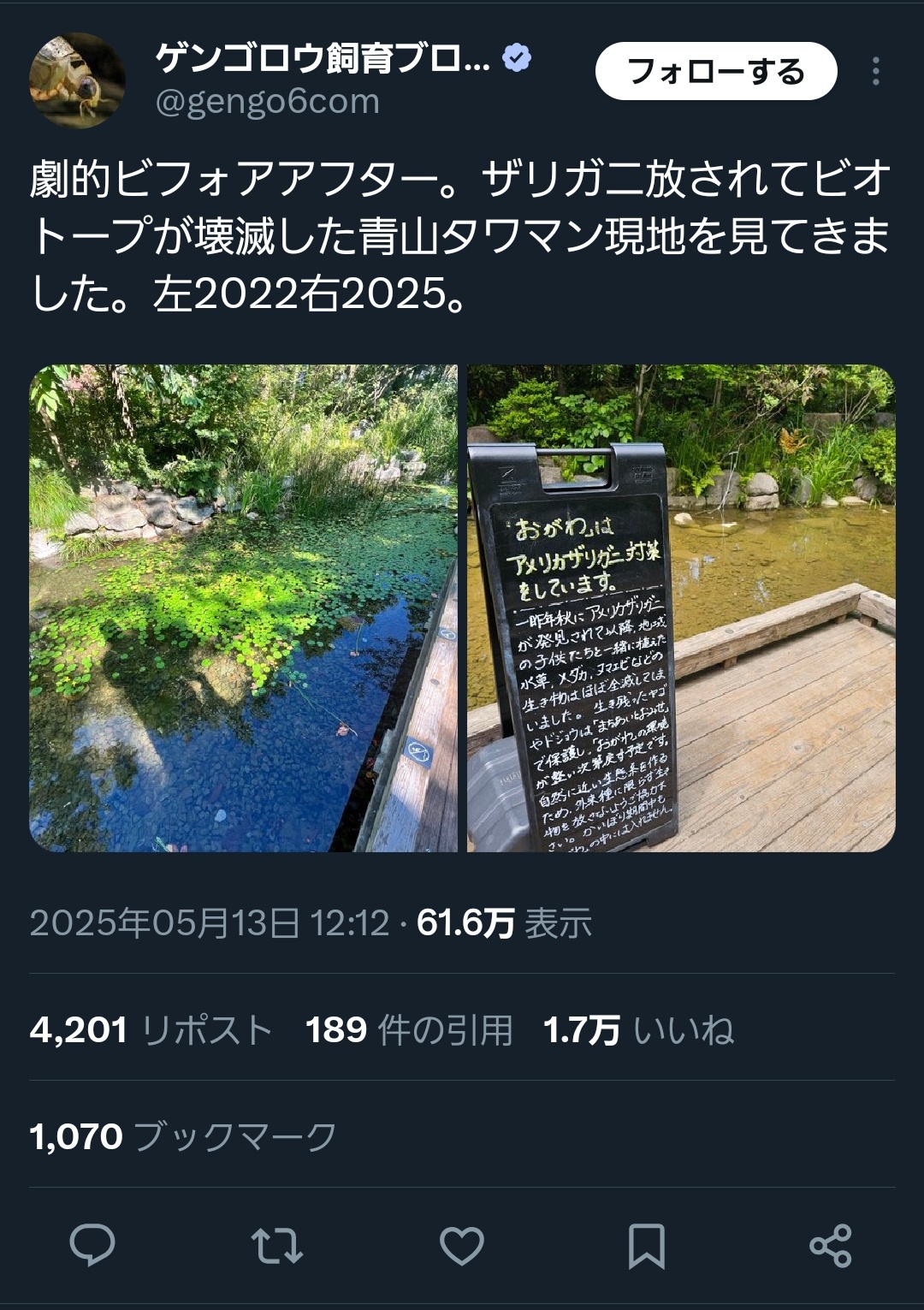View the 189 件の引用 list

coord(409,1029)
